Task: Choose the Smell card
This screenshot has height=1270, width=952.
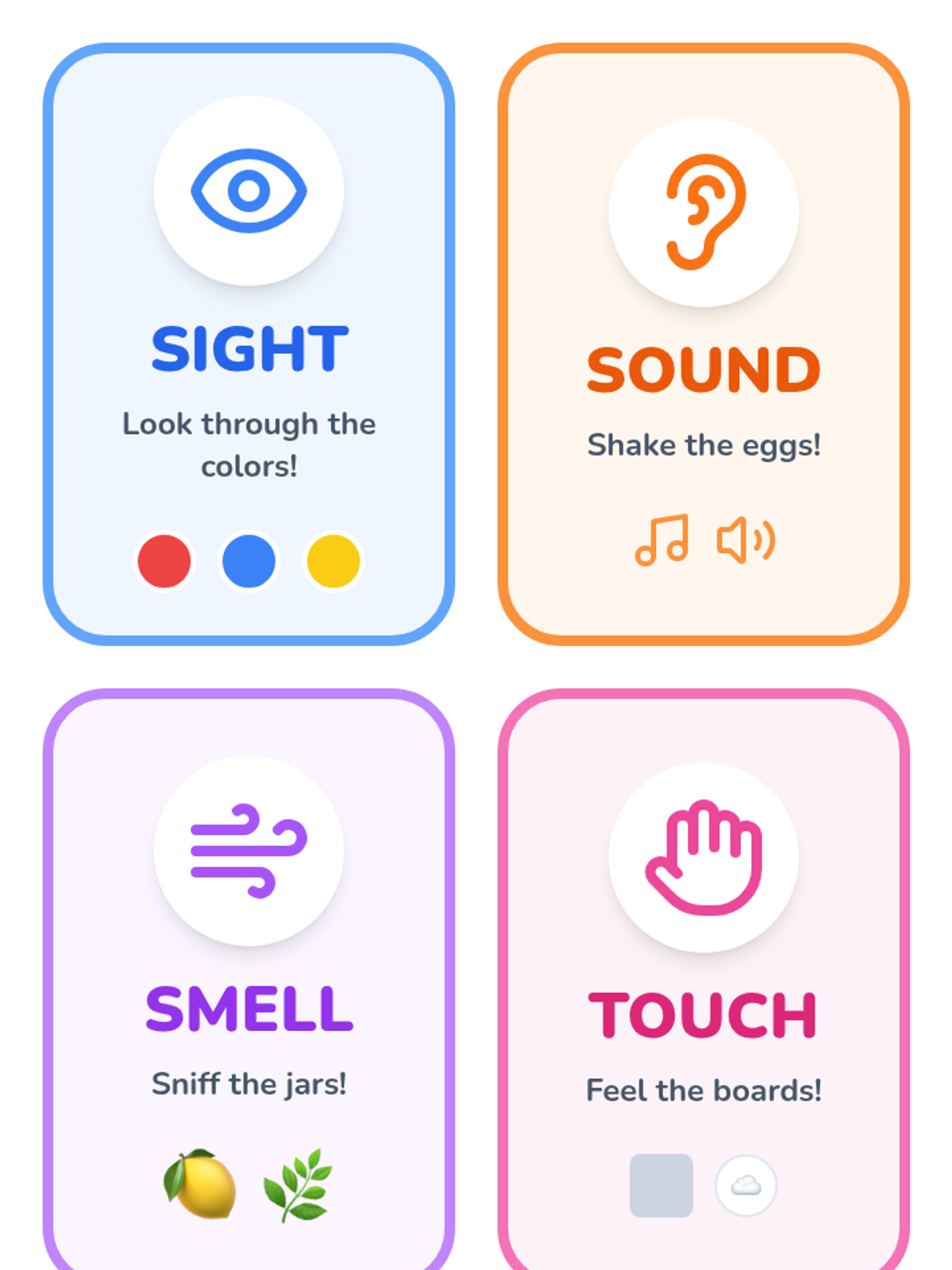Action: pyautogui.click(x=248, y=980)
